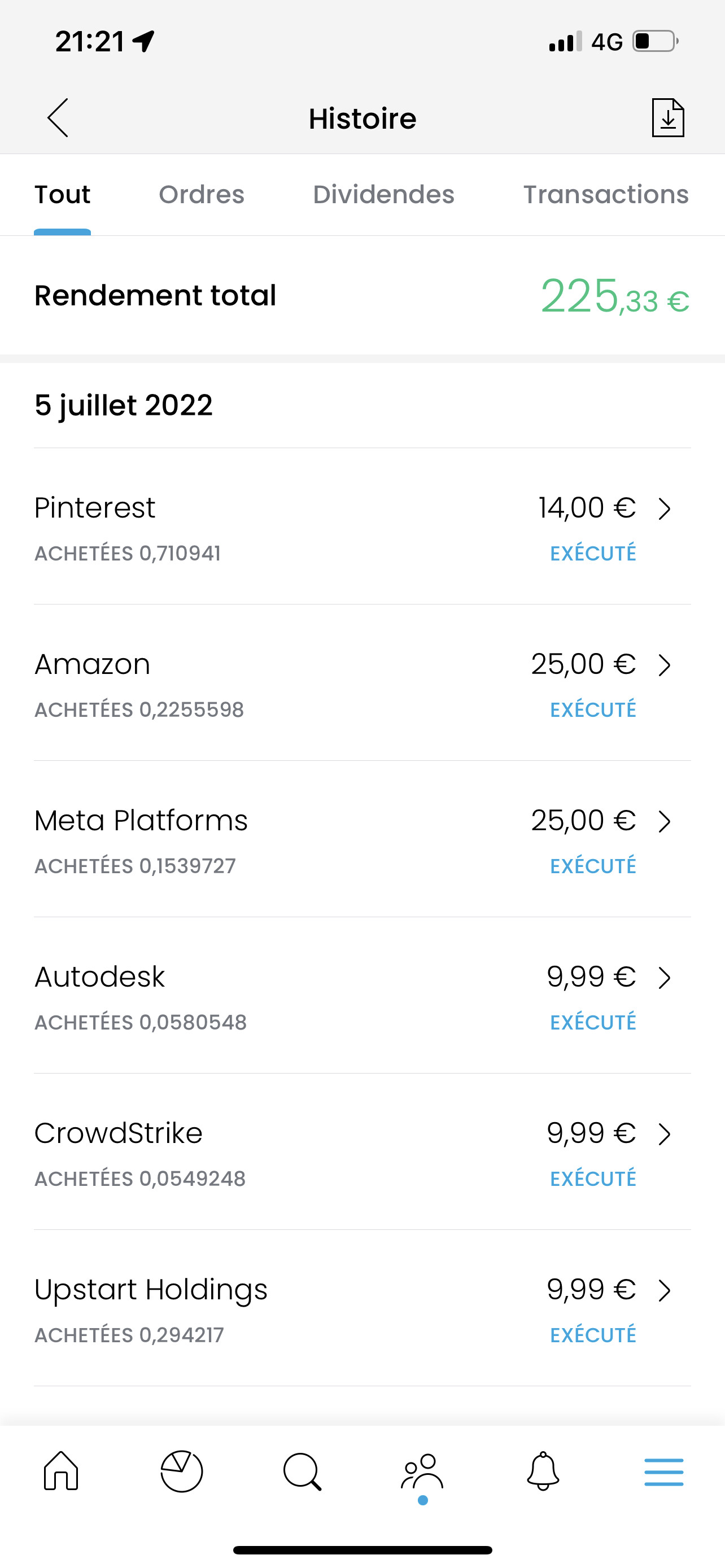The height and width of the screenshot is (1568, 725).
Task: Open the search tab
Action: [302, 1472]
